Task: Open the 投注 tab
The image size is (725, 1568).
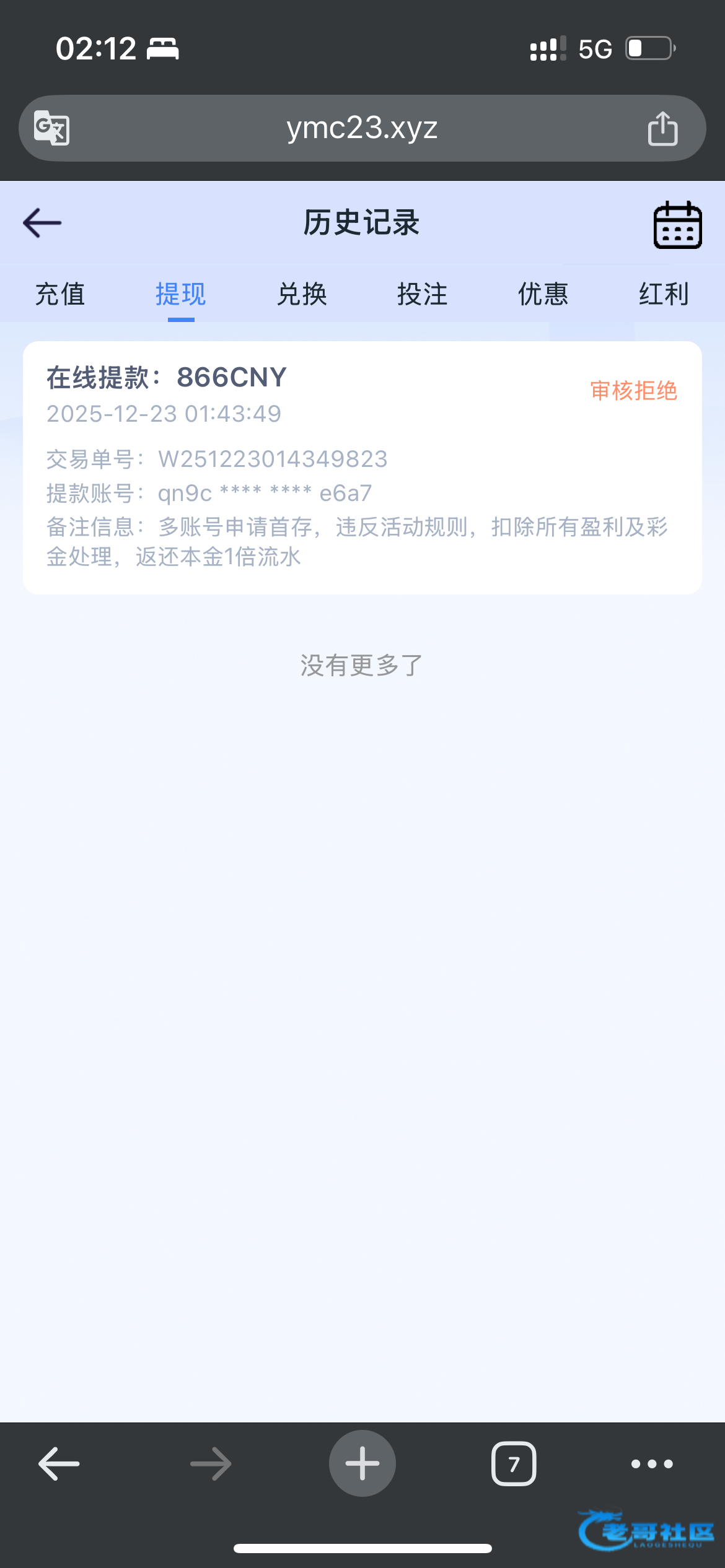Action: pyautogui.click(x=422, y=294)
